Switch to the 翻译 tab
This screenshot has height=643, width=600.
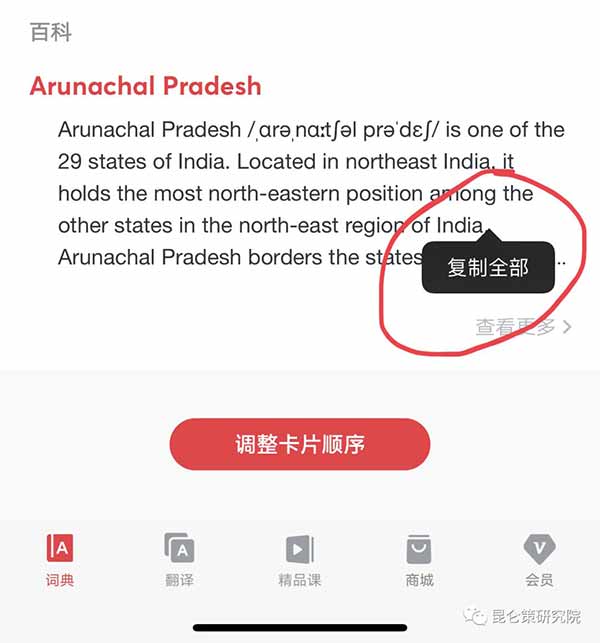179,560
